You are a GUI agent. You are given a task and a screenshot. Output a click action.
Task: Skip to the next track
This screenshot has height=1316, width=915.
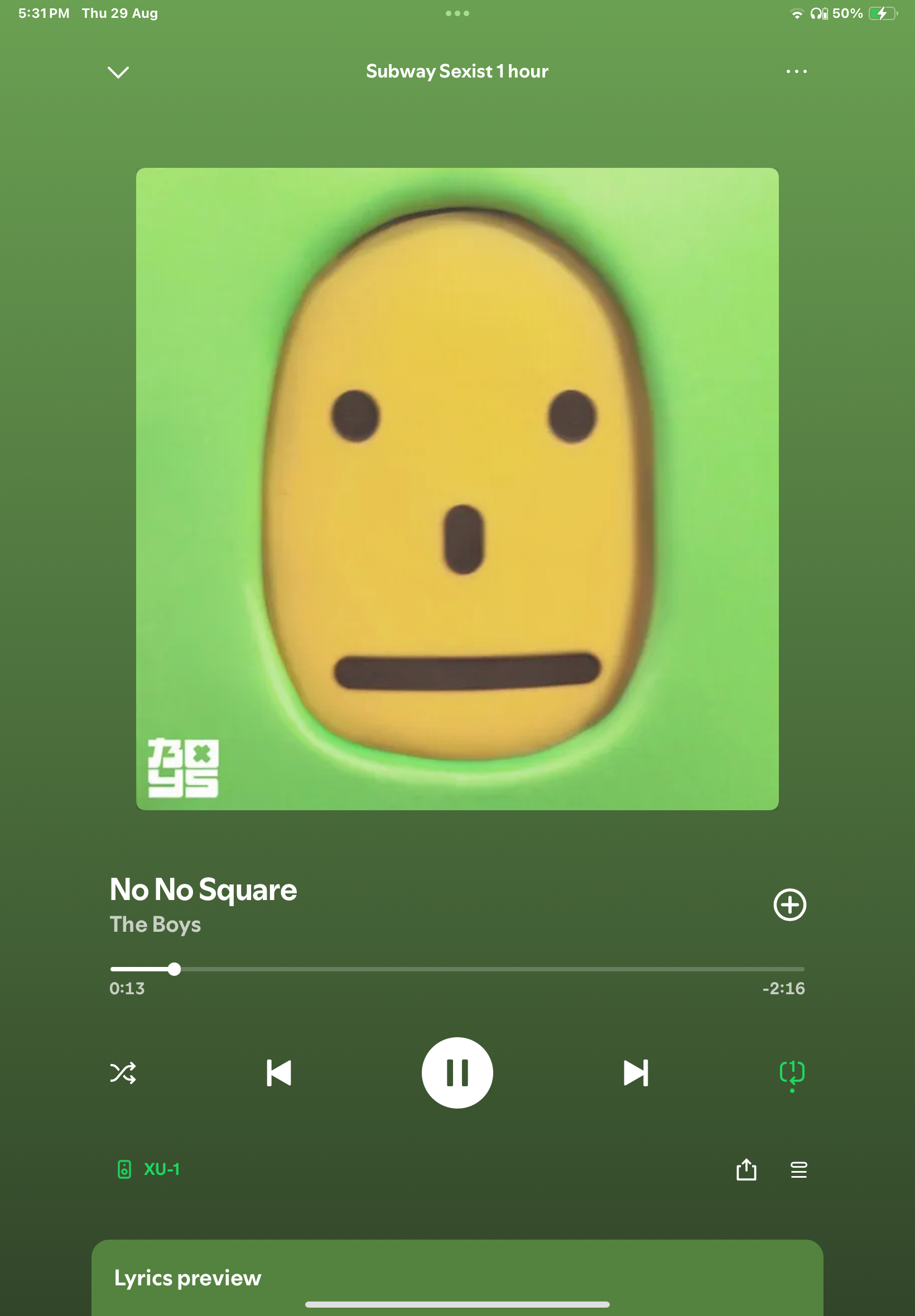[635, 1072]
